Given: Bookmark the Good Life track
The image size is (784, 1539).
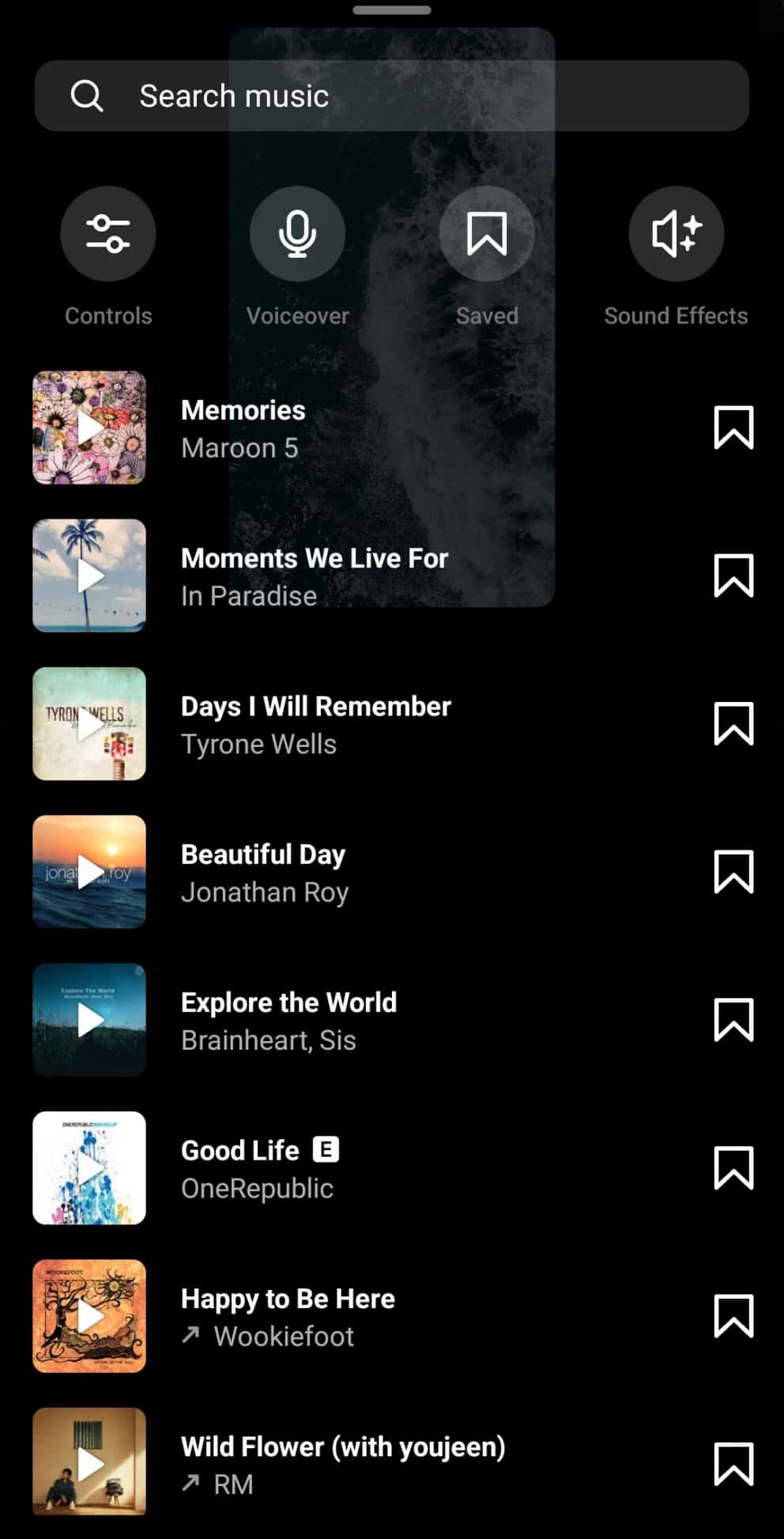Looking at the screenshot, I should point(733,1168).
